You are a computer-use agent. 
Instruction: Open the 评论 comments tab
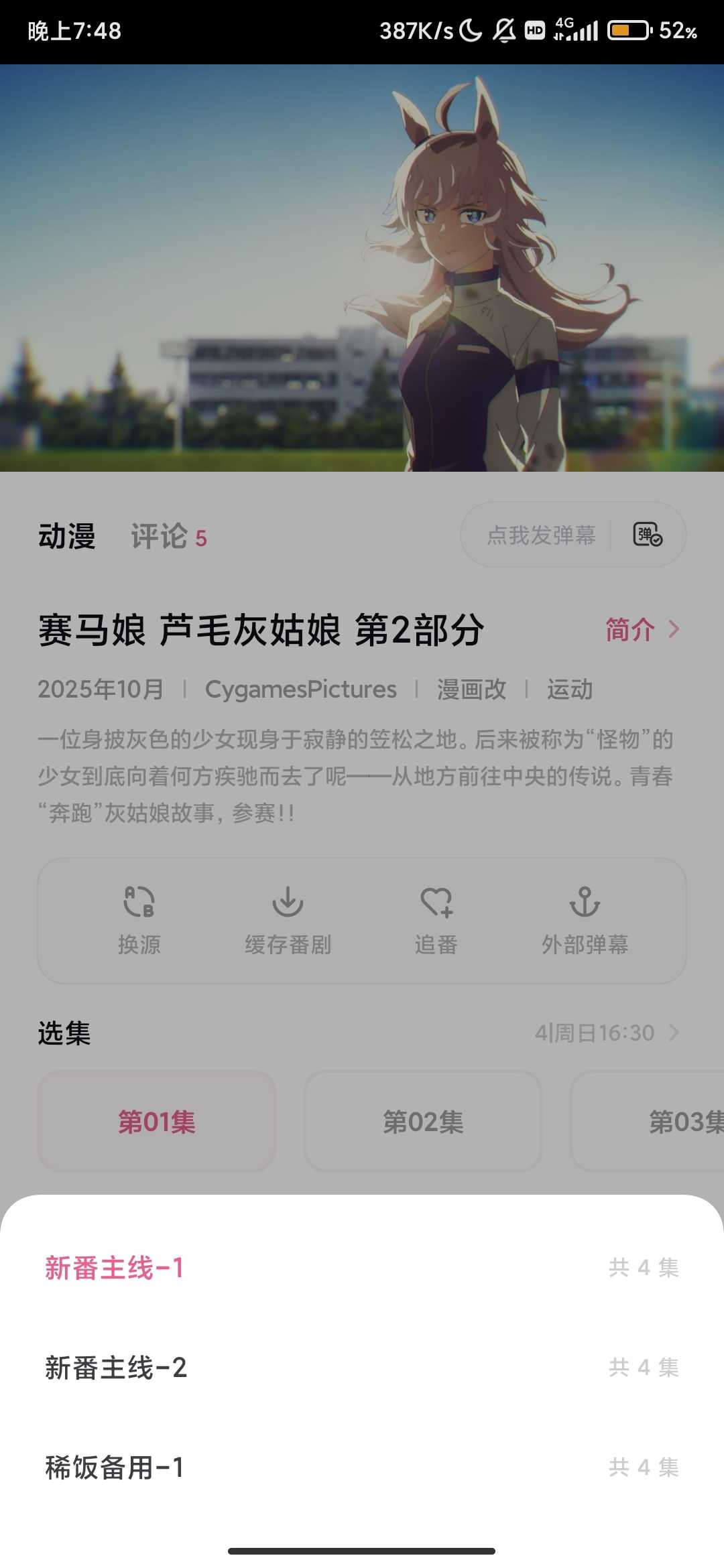[x=168, y=537]
